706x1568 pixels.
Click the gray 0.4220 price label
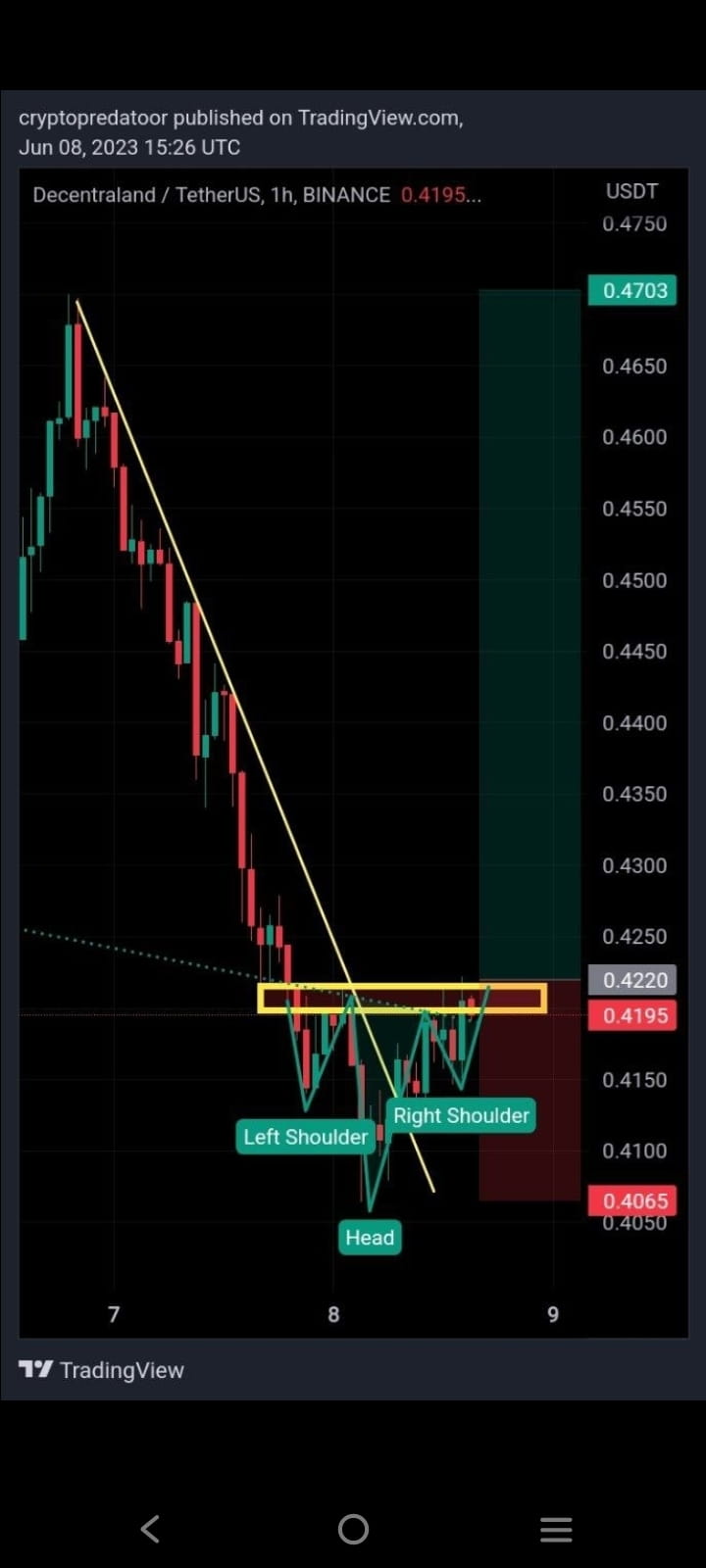pos(632,980)
